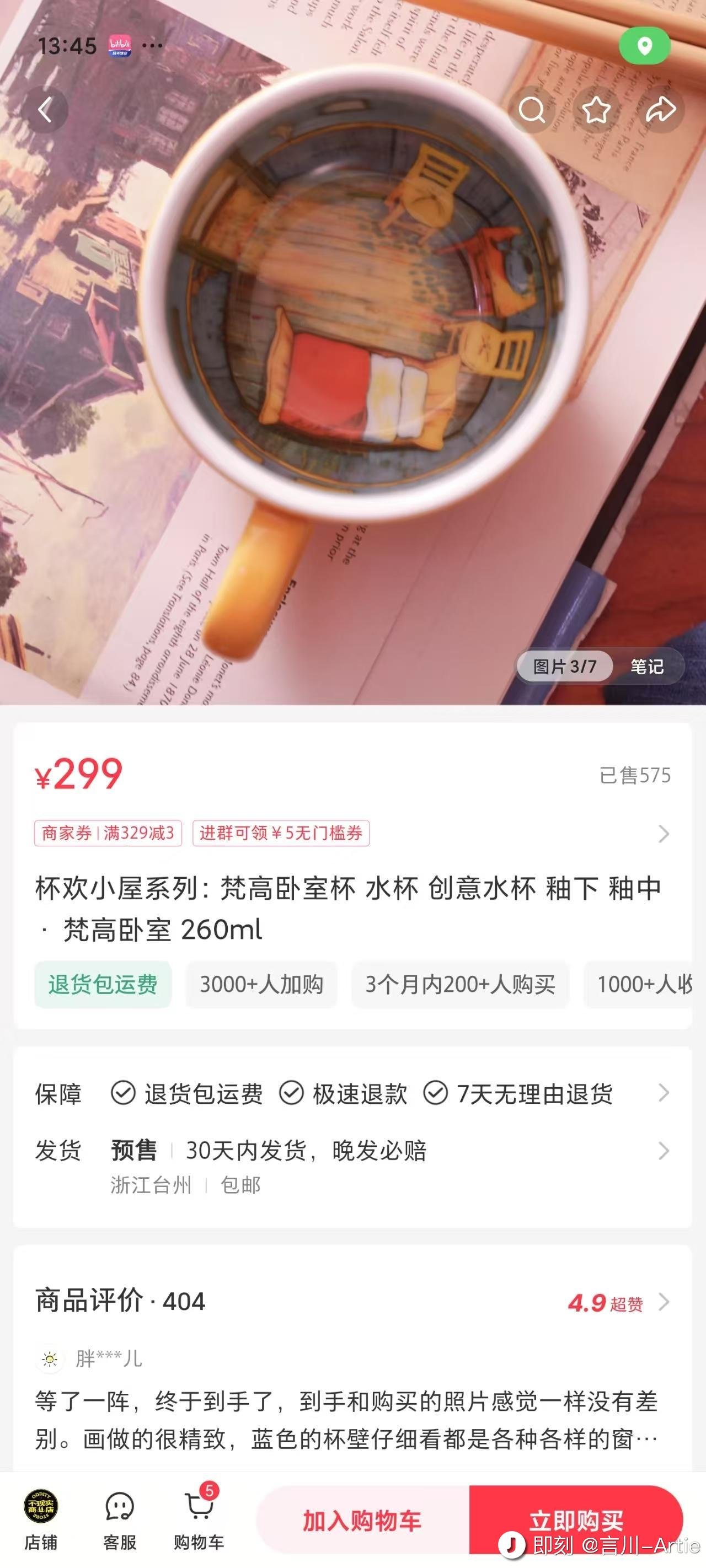Viewport: 706px width, 1568px height.
Task: Open the 购物车 shopping cart
Action: coord(199,1519)
